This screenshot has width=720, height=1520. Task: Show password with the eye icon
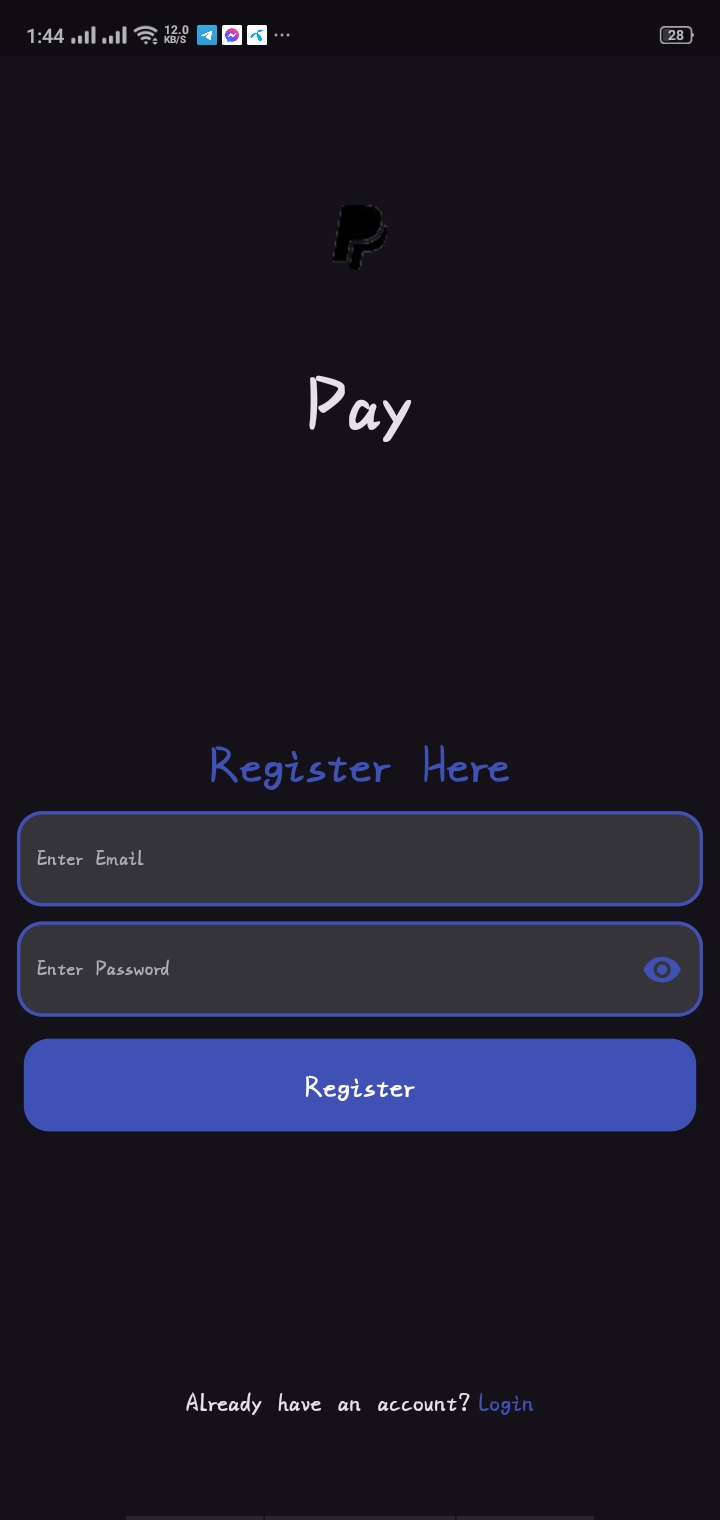click(x=662, y=969)
